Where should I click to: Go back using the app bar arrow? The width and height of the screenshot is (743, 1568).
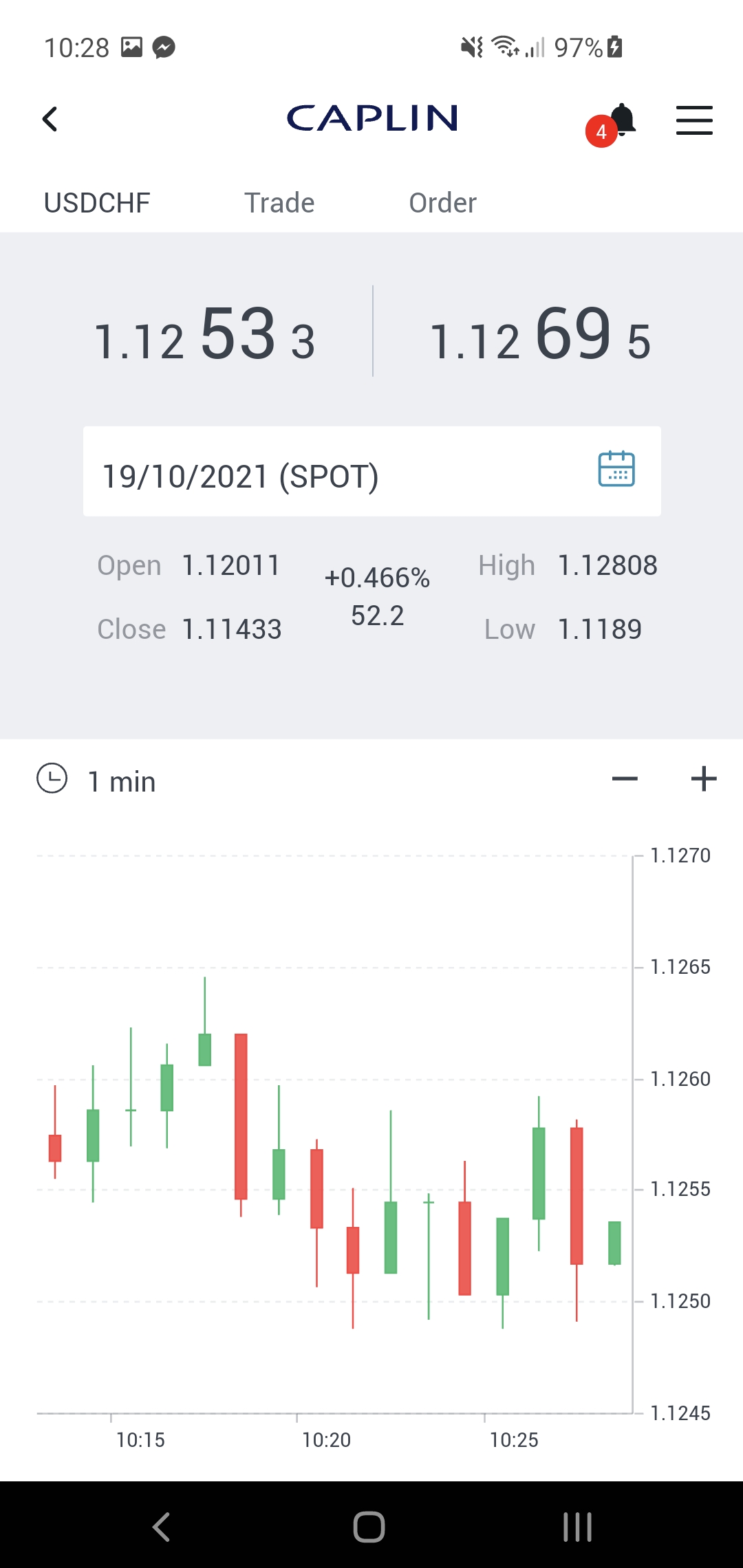click(x=50, y=120)
